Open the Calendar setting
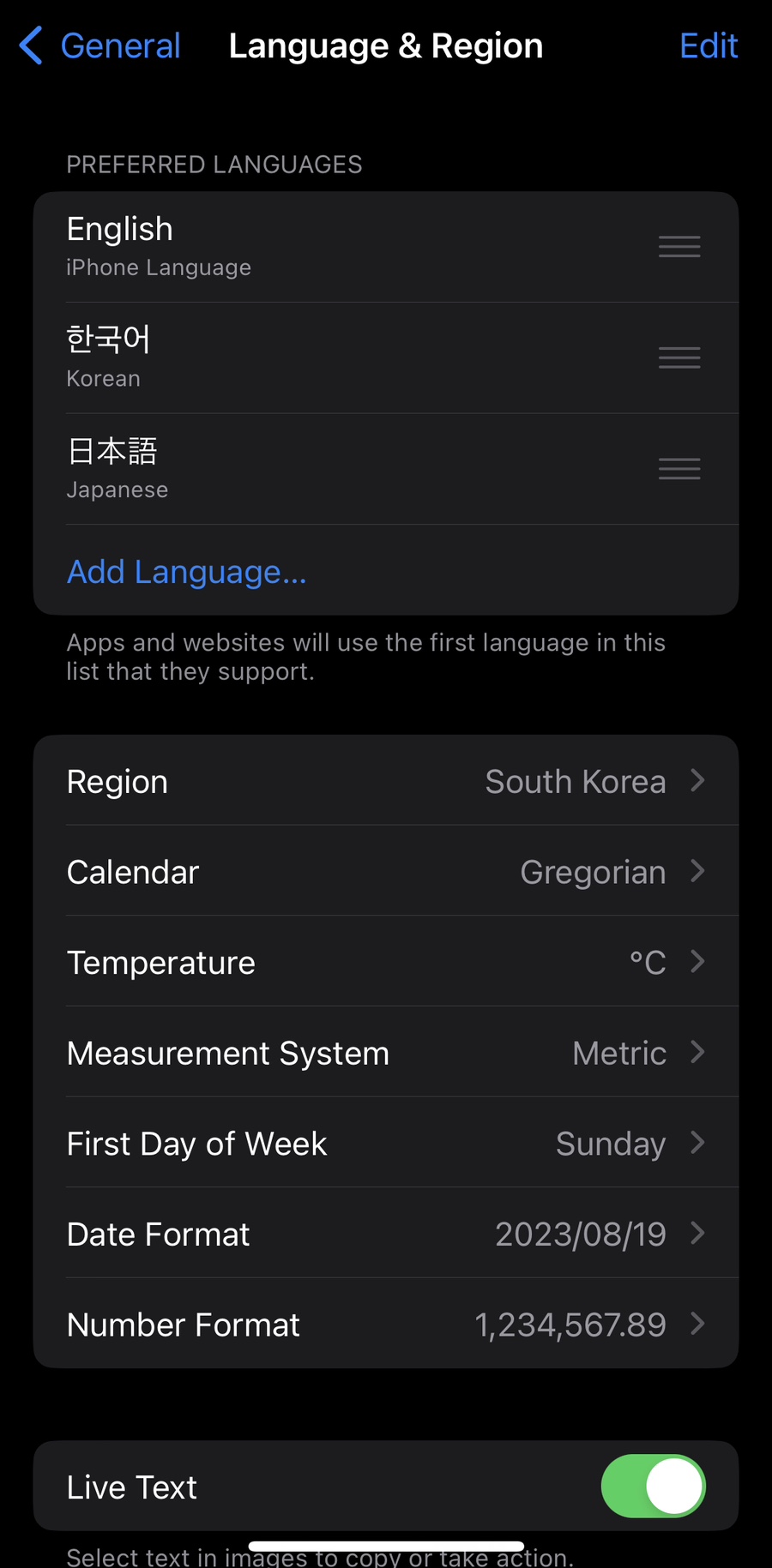The height and width of the screenshot is (1568, 772). click(x=386, y=871)
